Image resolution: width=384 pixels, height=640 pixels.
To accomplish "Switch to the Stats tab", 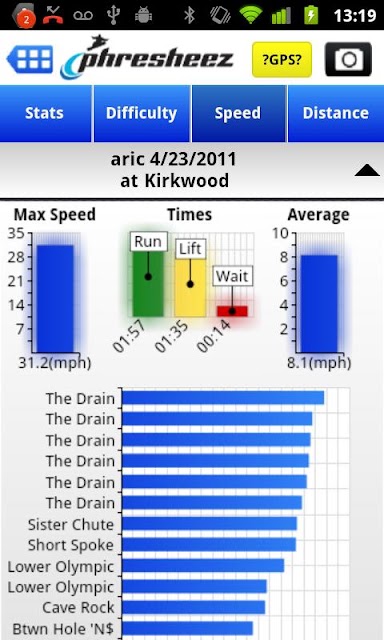I will (x=45, y=113).
